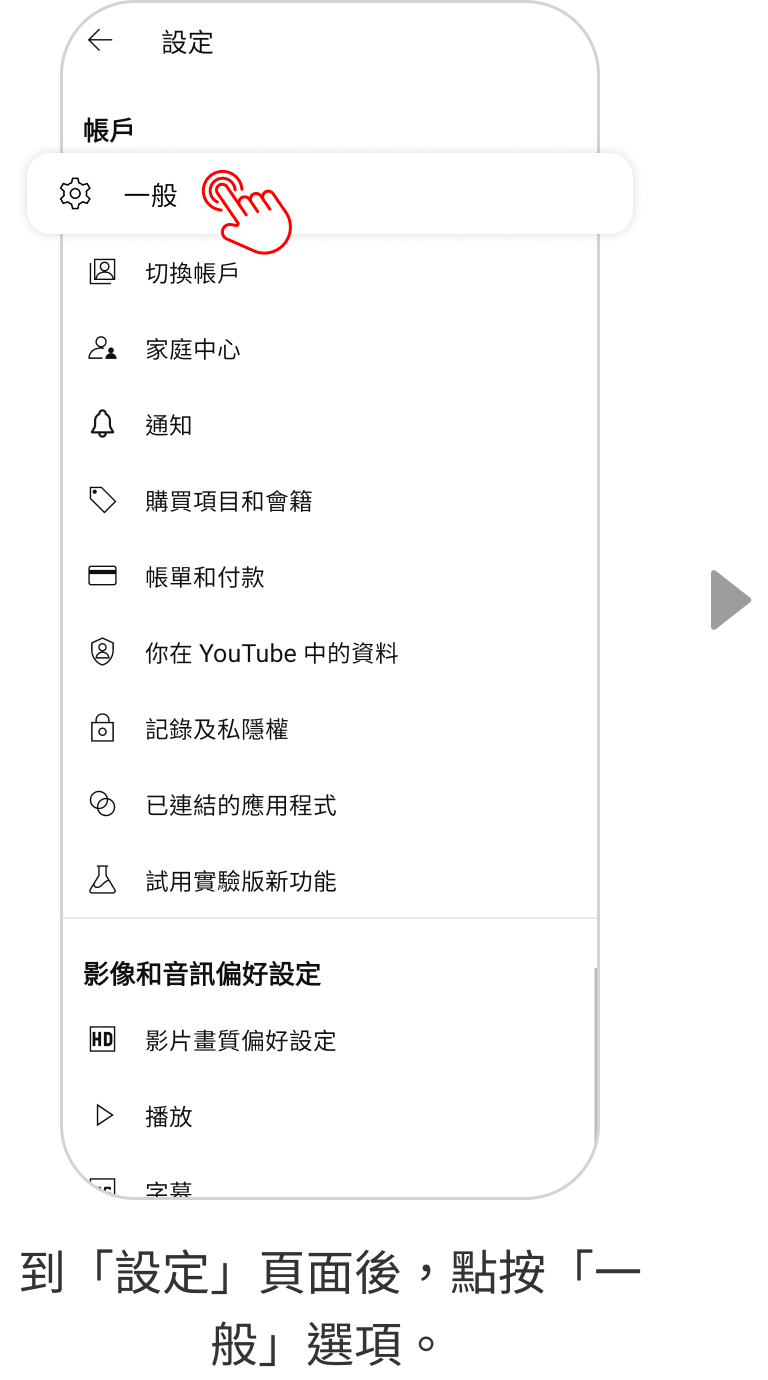Select the 通知 menu item
This screenshot has height=1380, width=768.
170,424
